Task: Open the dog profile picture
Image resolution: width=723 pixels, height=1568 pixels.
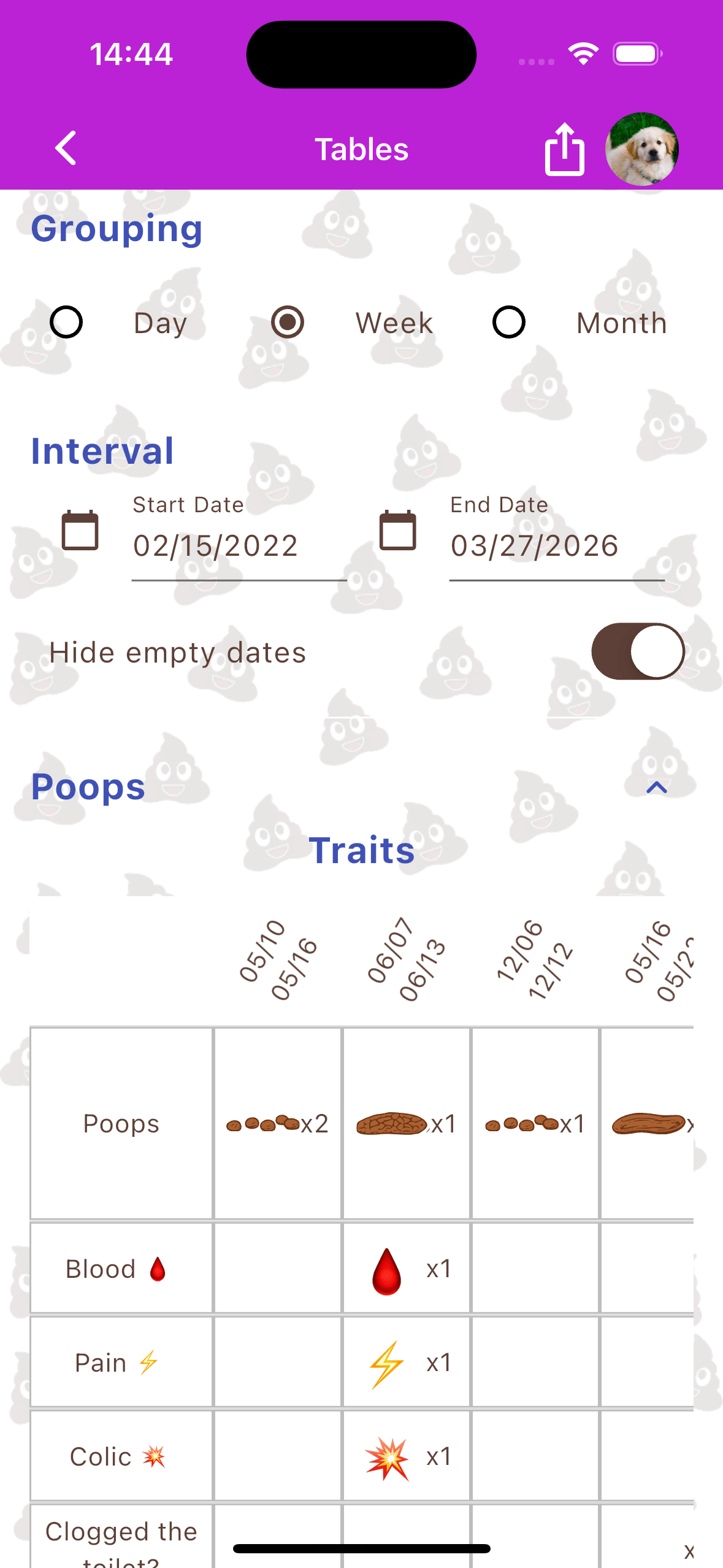Action: (x=641, y=149)
